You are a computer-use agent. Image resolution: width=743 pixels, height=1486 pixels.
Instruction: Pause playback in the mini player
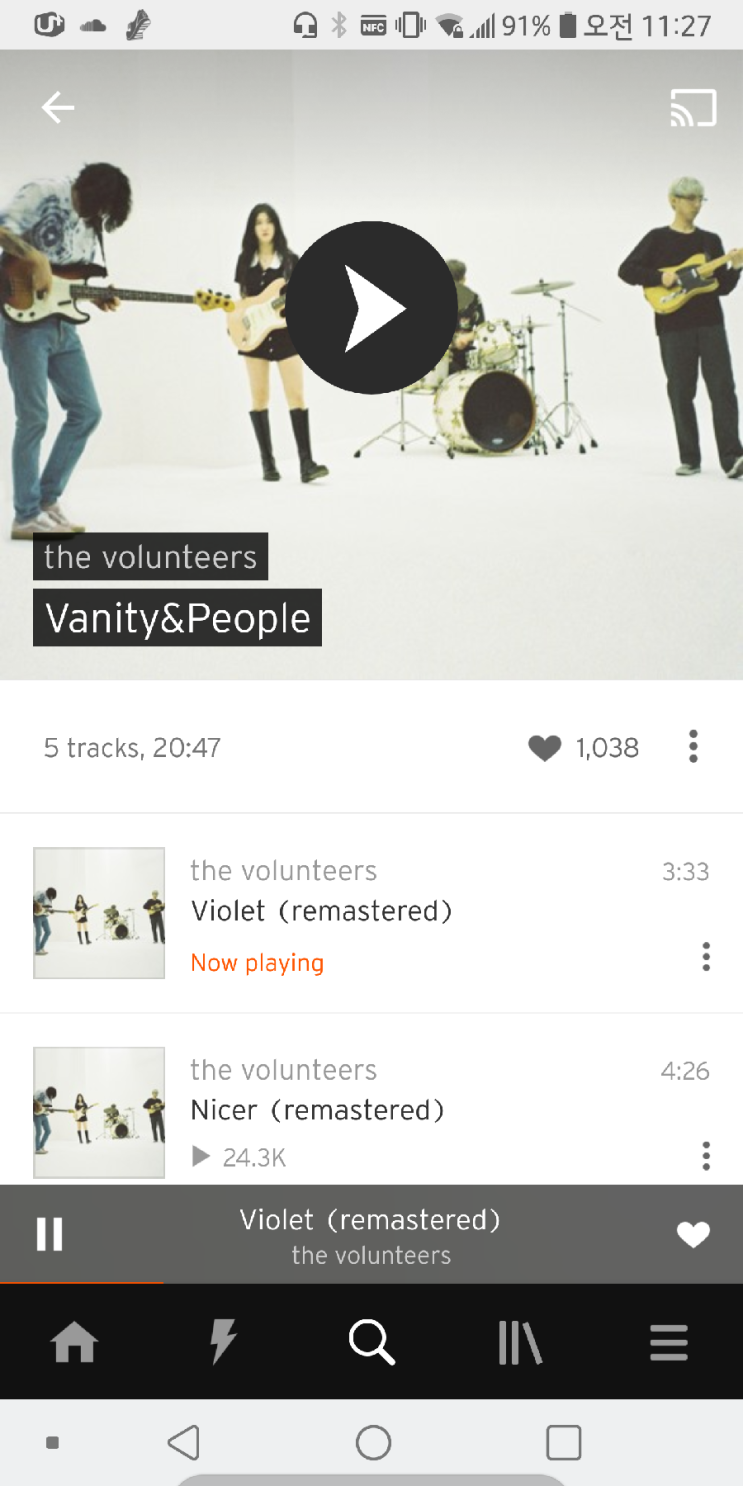pyautogui.click(x=50, y=1234)
